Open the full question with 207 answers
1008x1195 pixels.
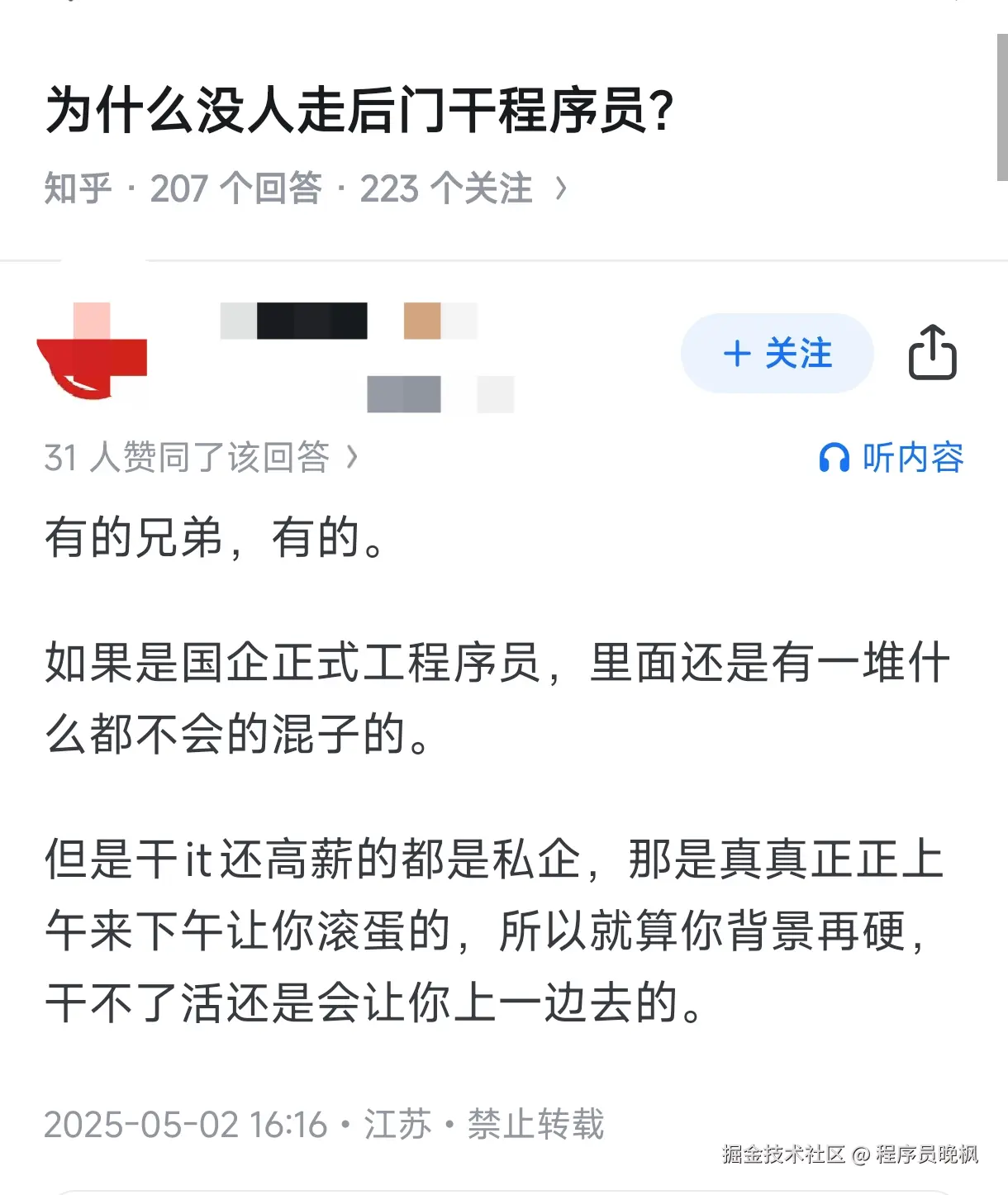pyautogui.click(x=306, y=188)
